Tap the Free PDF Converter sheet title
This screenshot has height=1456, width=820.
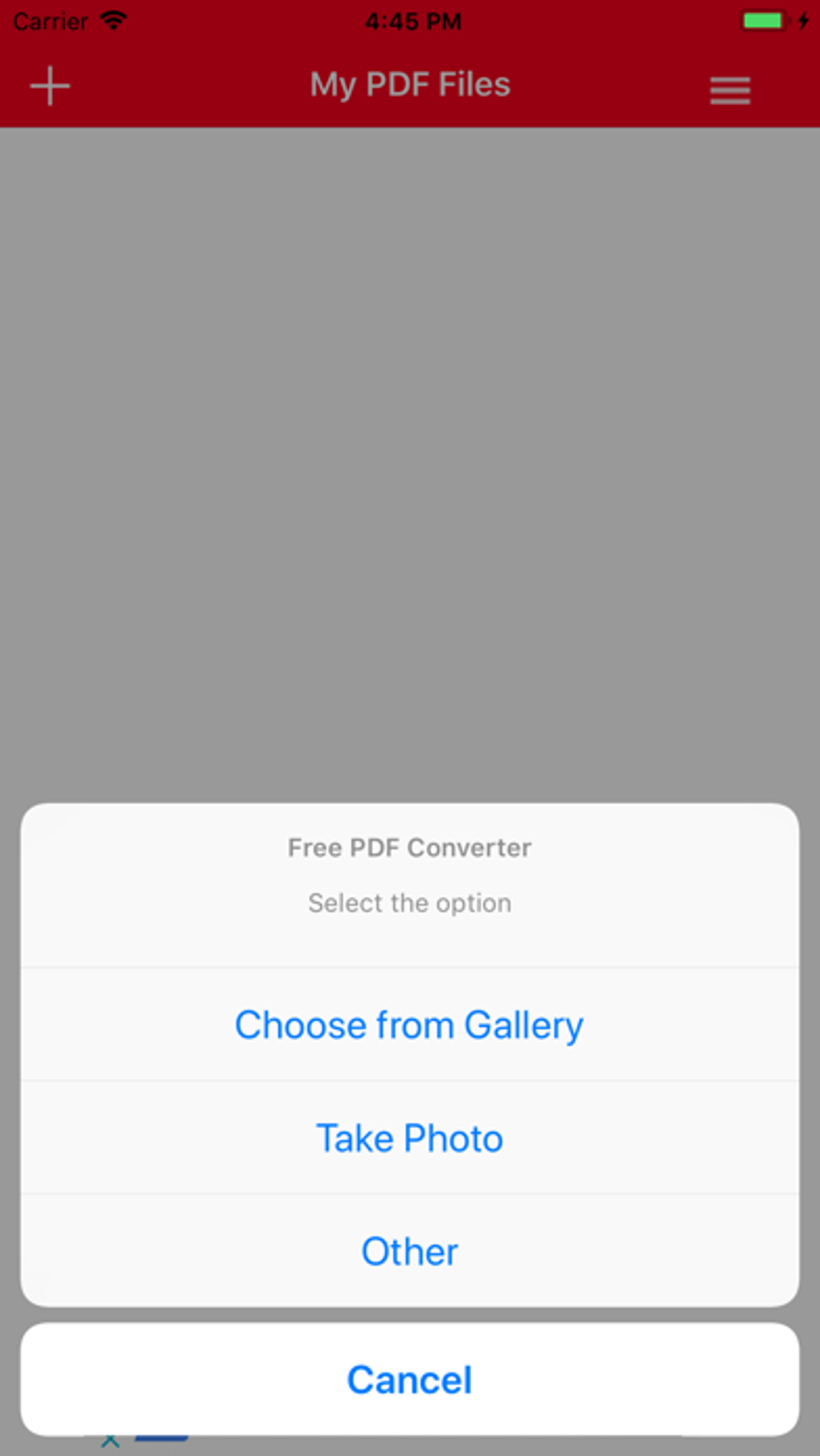coord(409,847)
